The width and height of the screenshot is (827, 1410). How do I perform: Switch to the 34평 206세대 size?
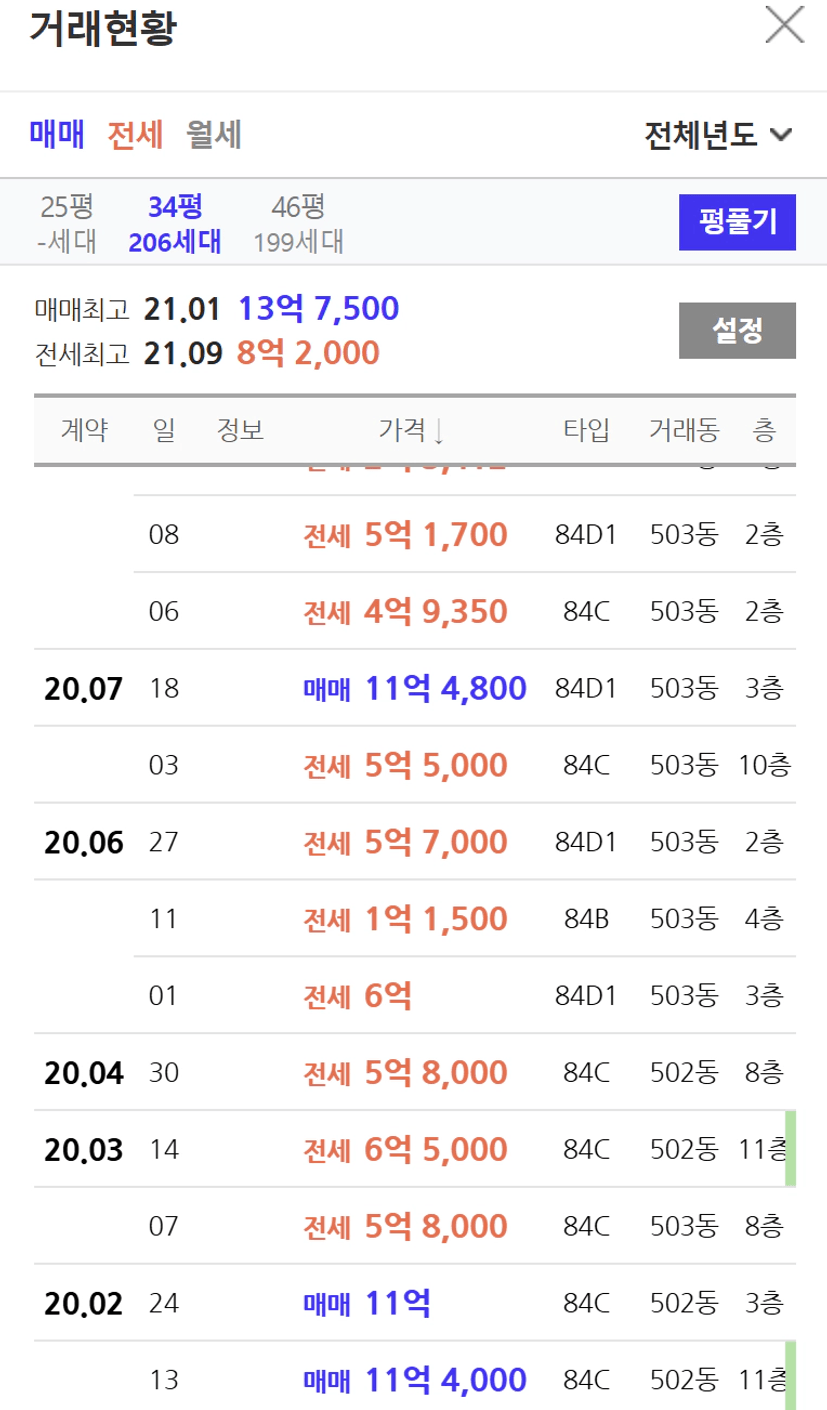click(x=175, y=223)
